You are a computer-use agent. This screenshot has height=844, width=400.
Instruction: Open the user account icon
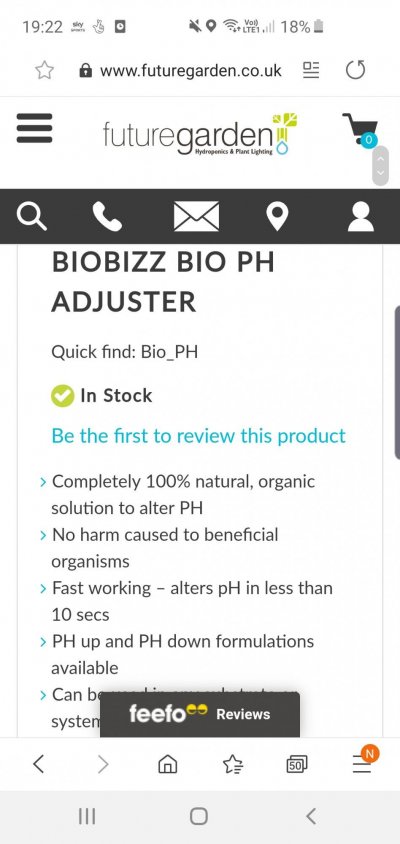pos(361,216)
